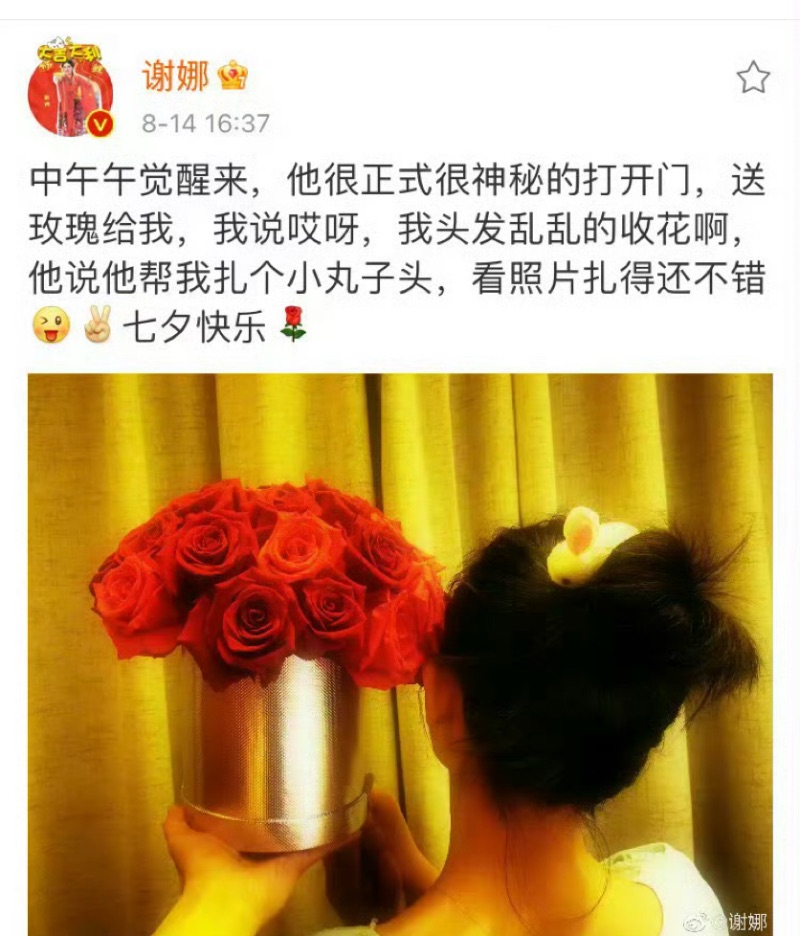Open 谢娜's profile avatar
Screen dimensions: 800x936
[70, 88]
